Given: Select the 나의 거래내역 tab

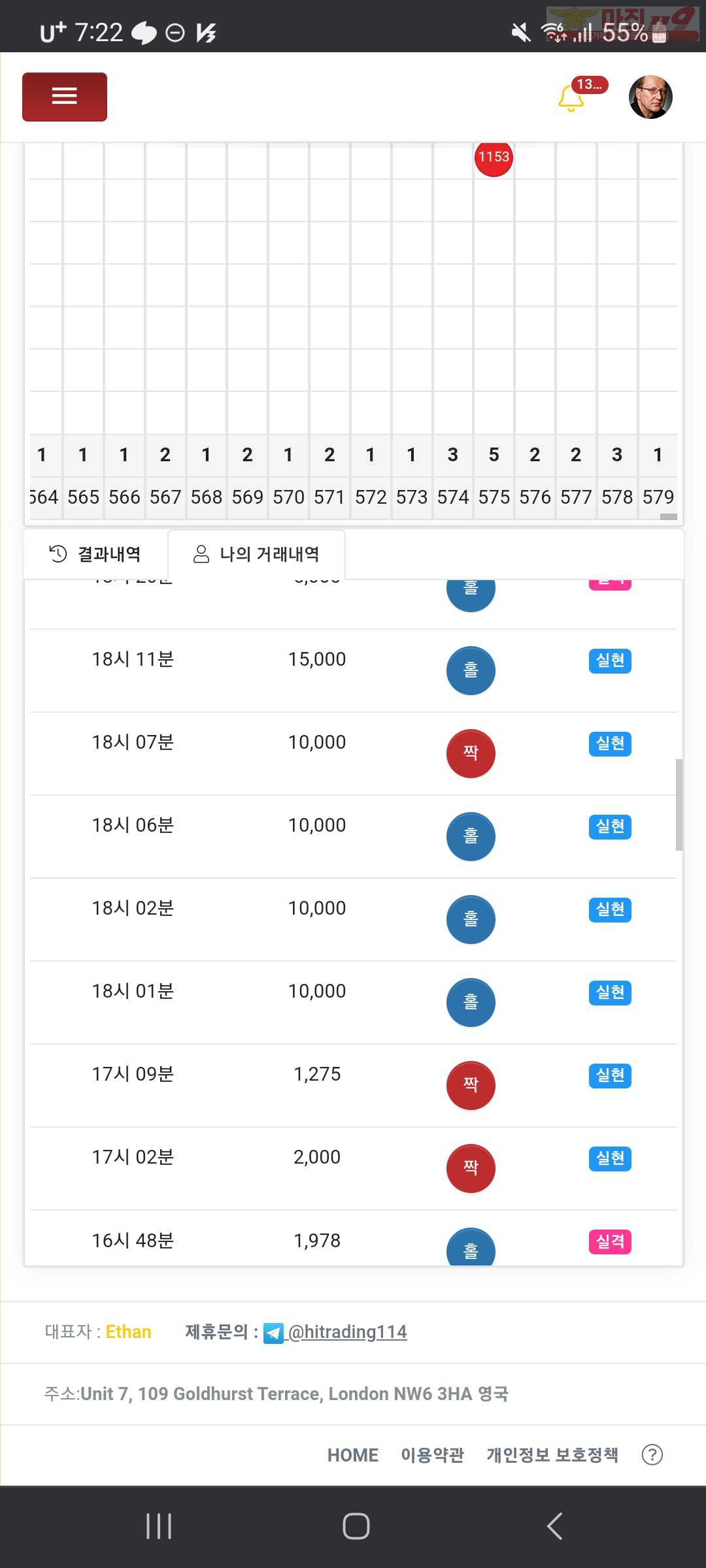Looking at the screenshot, I should point(256,554).
